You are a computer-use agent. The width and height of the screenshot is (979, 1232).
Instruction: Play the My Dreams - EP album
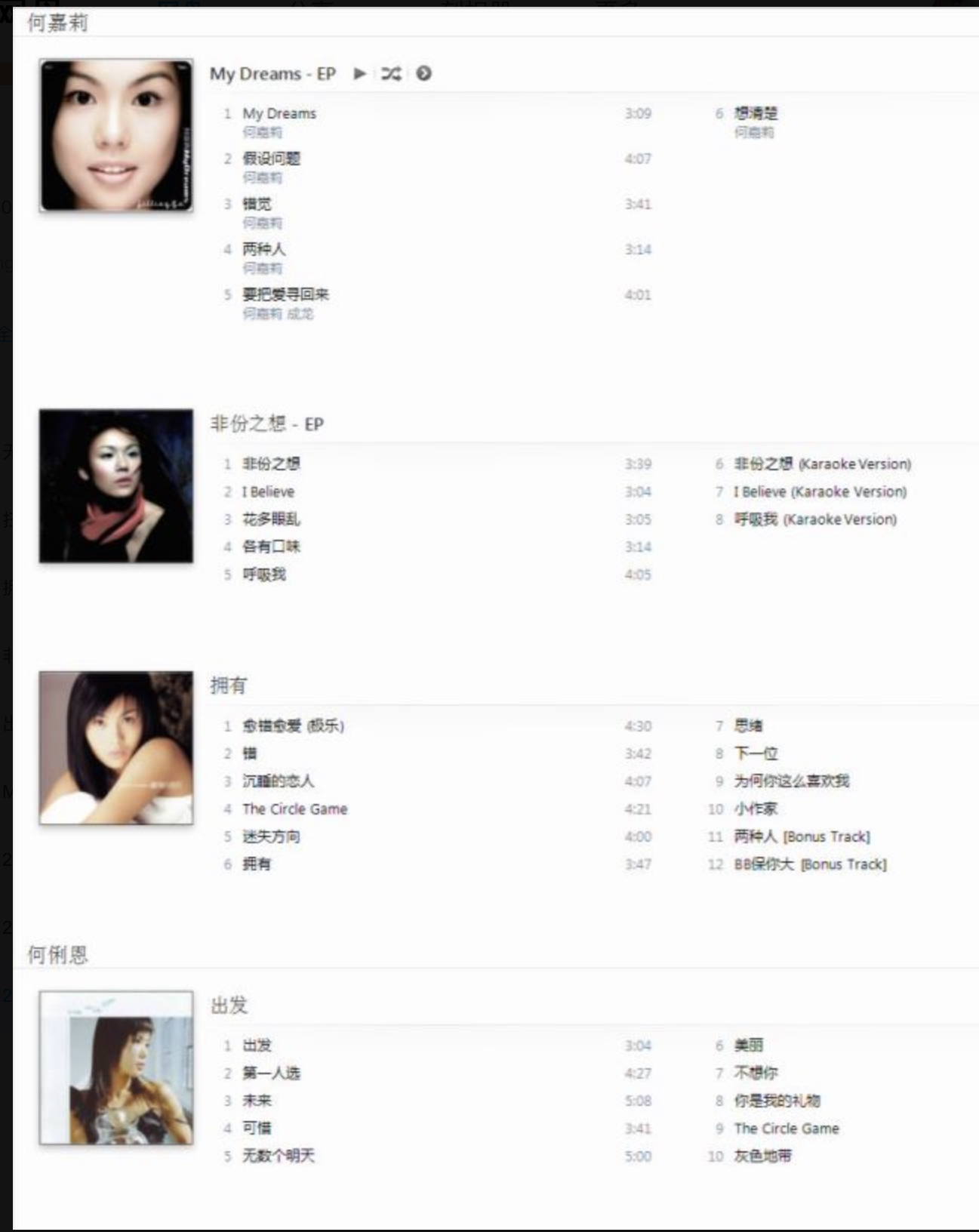360,73
